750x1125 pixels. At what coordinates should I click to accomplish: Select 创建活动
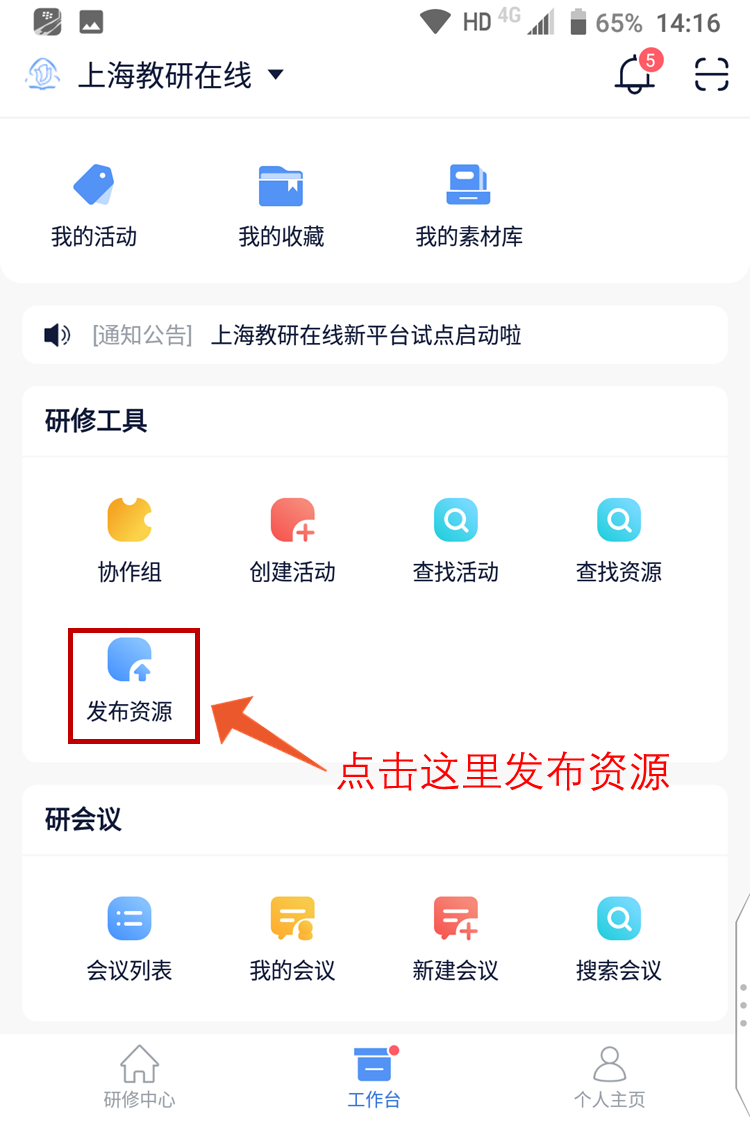pos(292,540)
